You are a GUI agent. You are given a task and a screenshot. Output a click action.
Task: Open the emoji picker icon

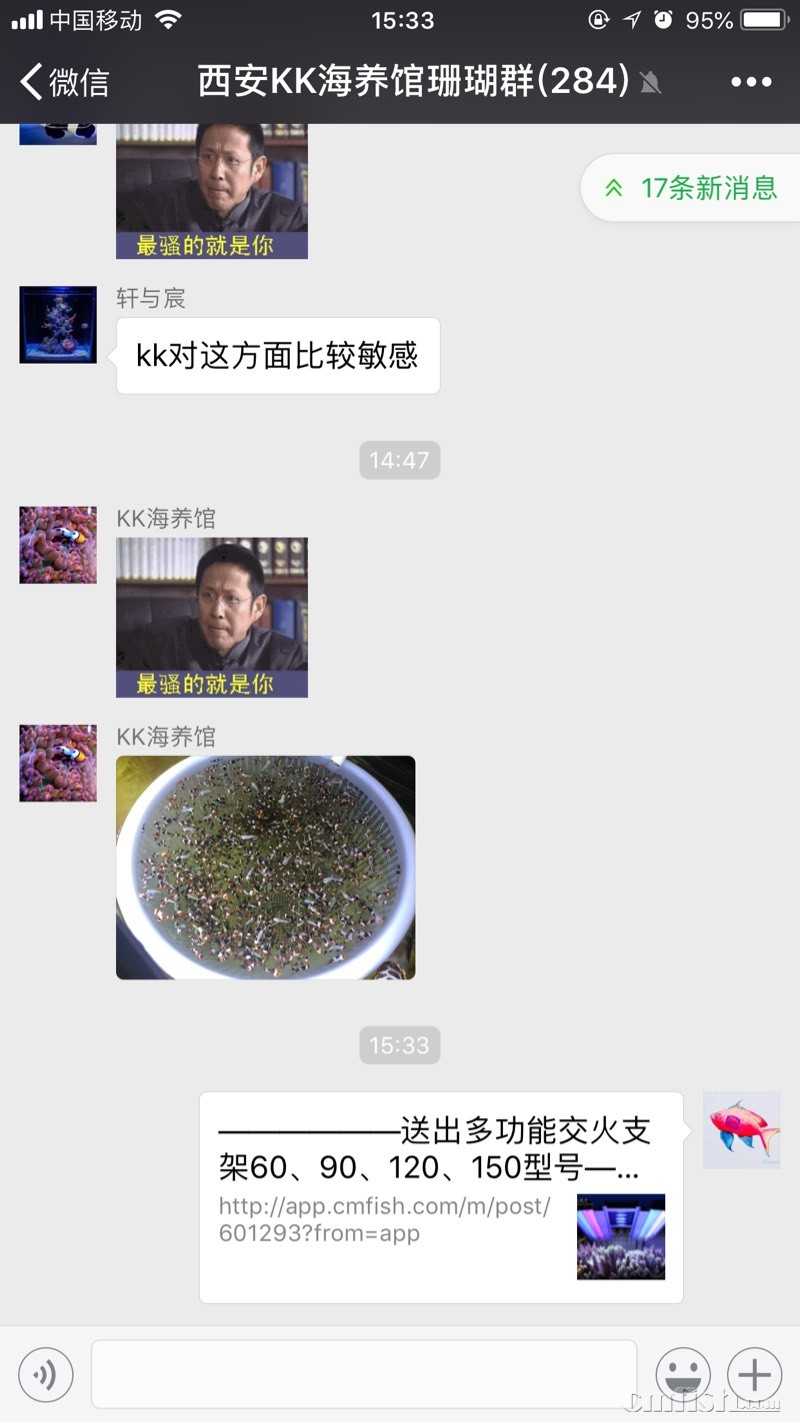tap(683, 1375)
